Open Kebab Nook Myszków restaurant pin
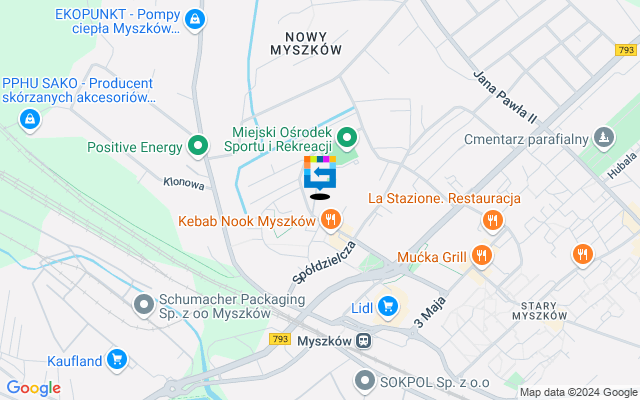The height and width of the screenshot is (400, 640). pyautogui.click(x=332, y=220)
